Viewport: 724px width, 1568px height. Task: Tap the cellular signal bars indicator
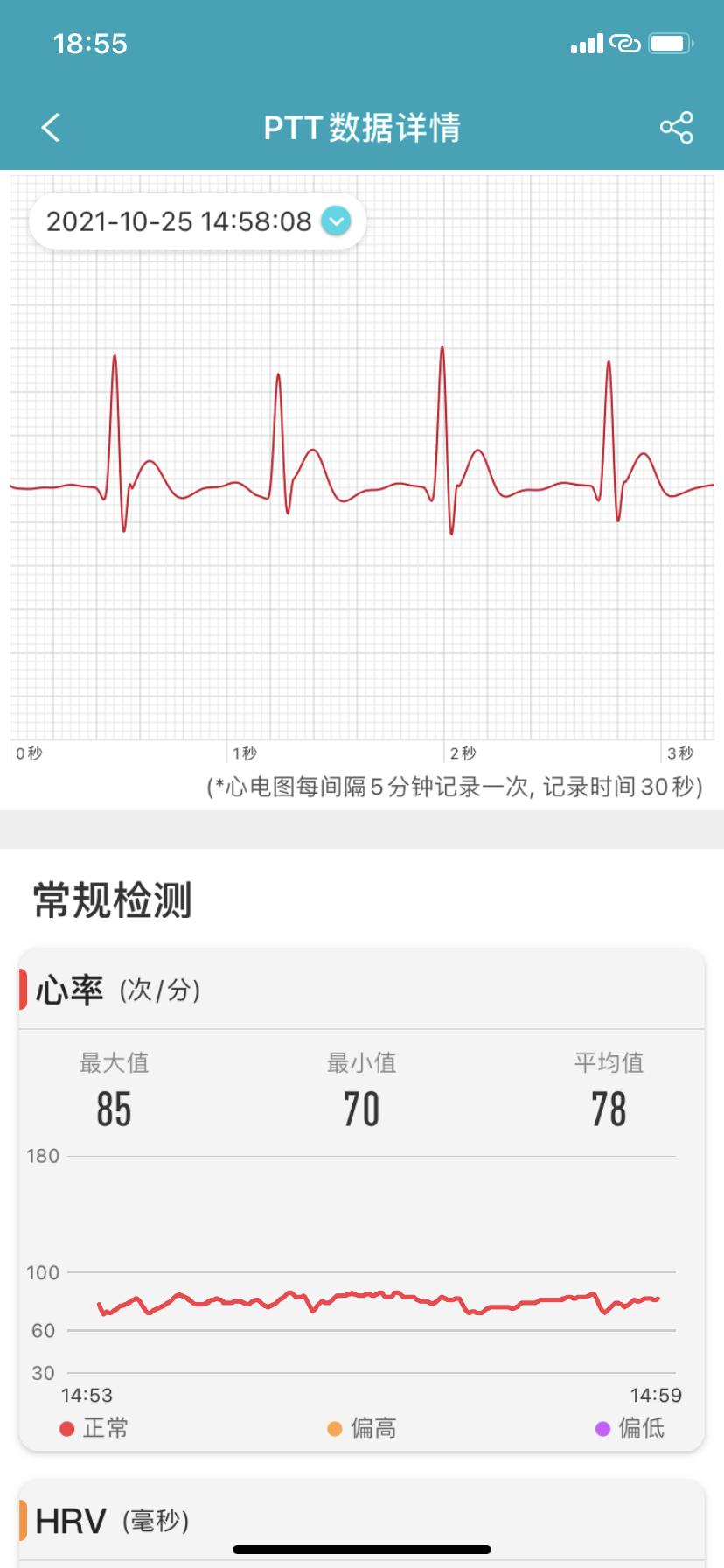(584, 43)
